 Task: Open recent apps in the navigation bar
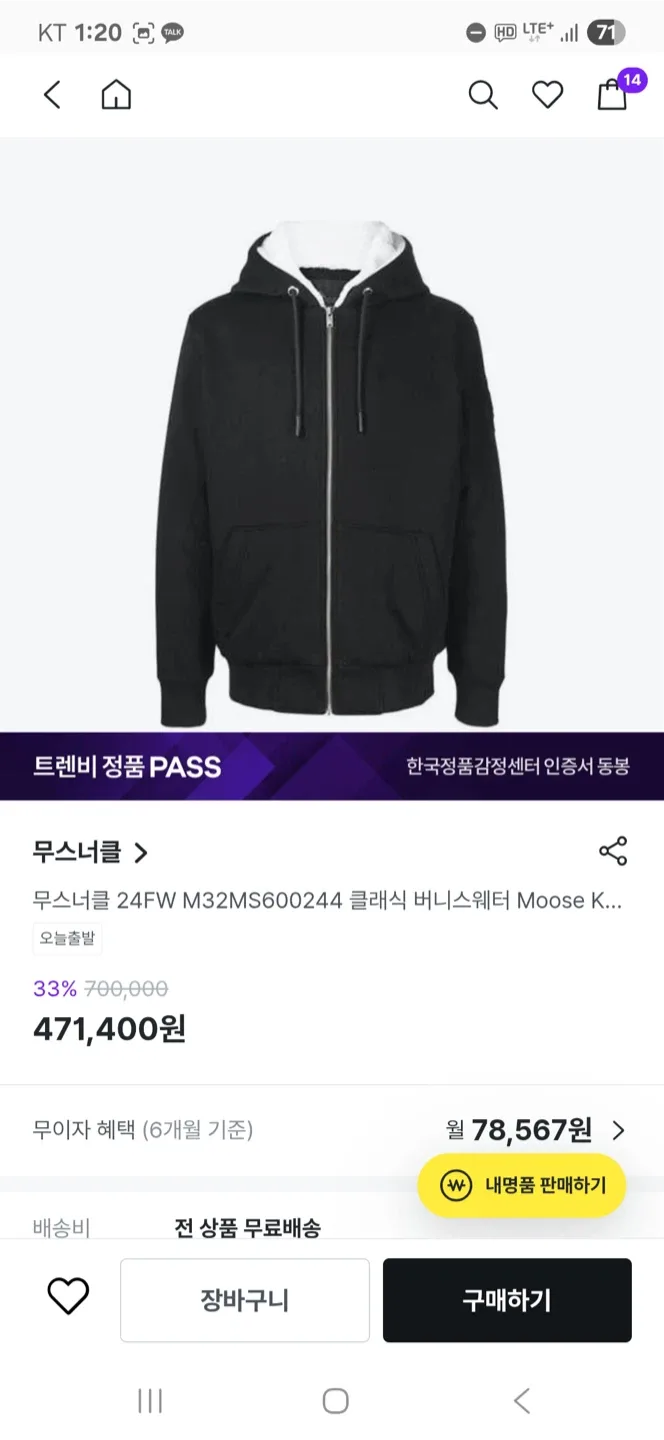click(x=150, y=1401)
